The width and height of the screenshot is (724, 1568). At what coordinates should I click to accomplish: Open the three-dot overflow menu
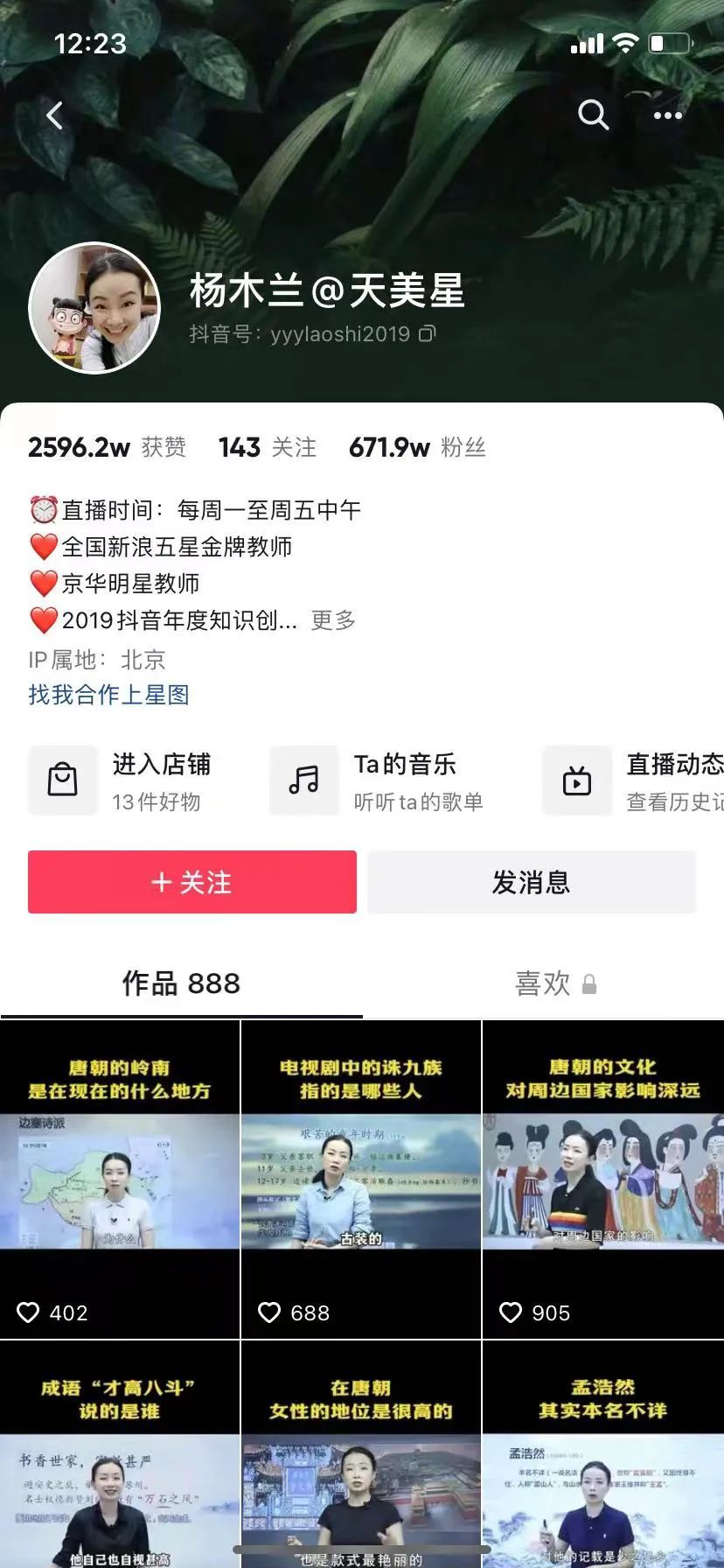click(x=667, y=115)
